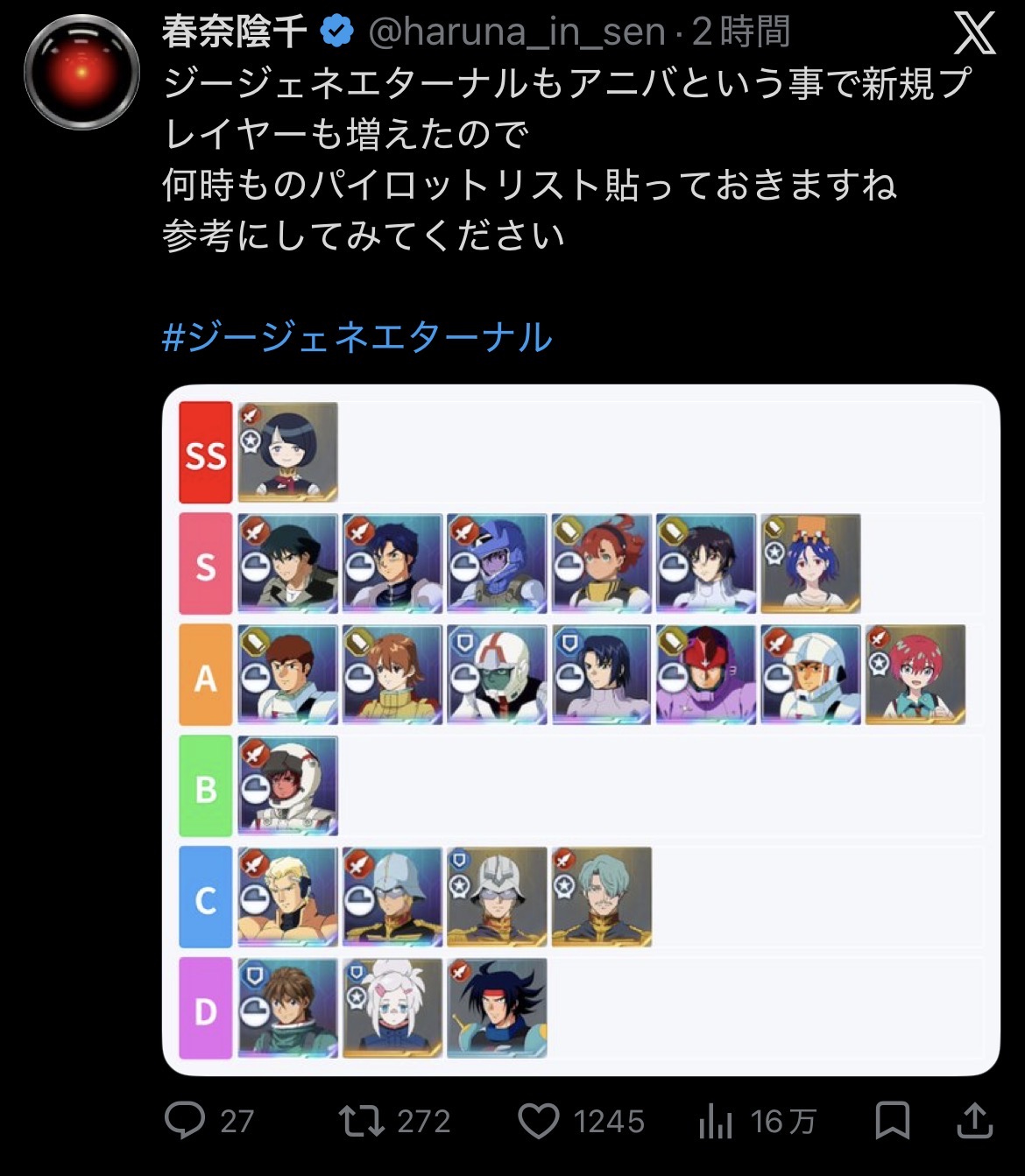Viewport: 1025px width, 1176px height.
Task: Like the post with the heart
Action: 539,1120
